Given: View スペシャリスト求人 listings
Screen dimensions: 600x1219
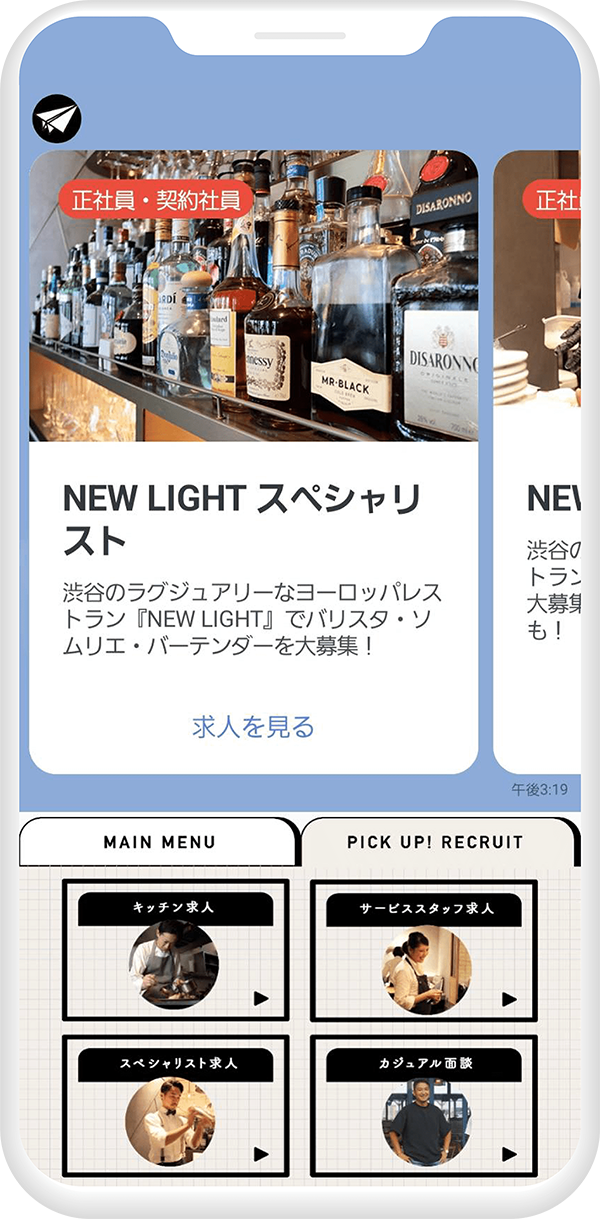Looking at the screenshot, I should click(x=175, y=1106).
